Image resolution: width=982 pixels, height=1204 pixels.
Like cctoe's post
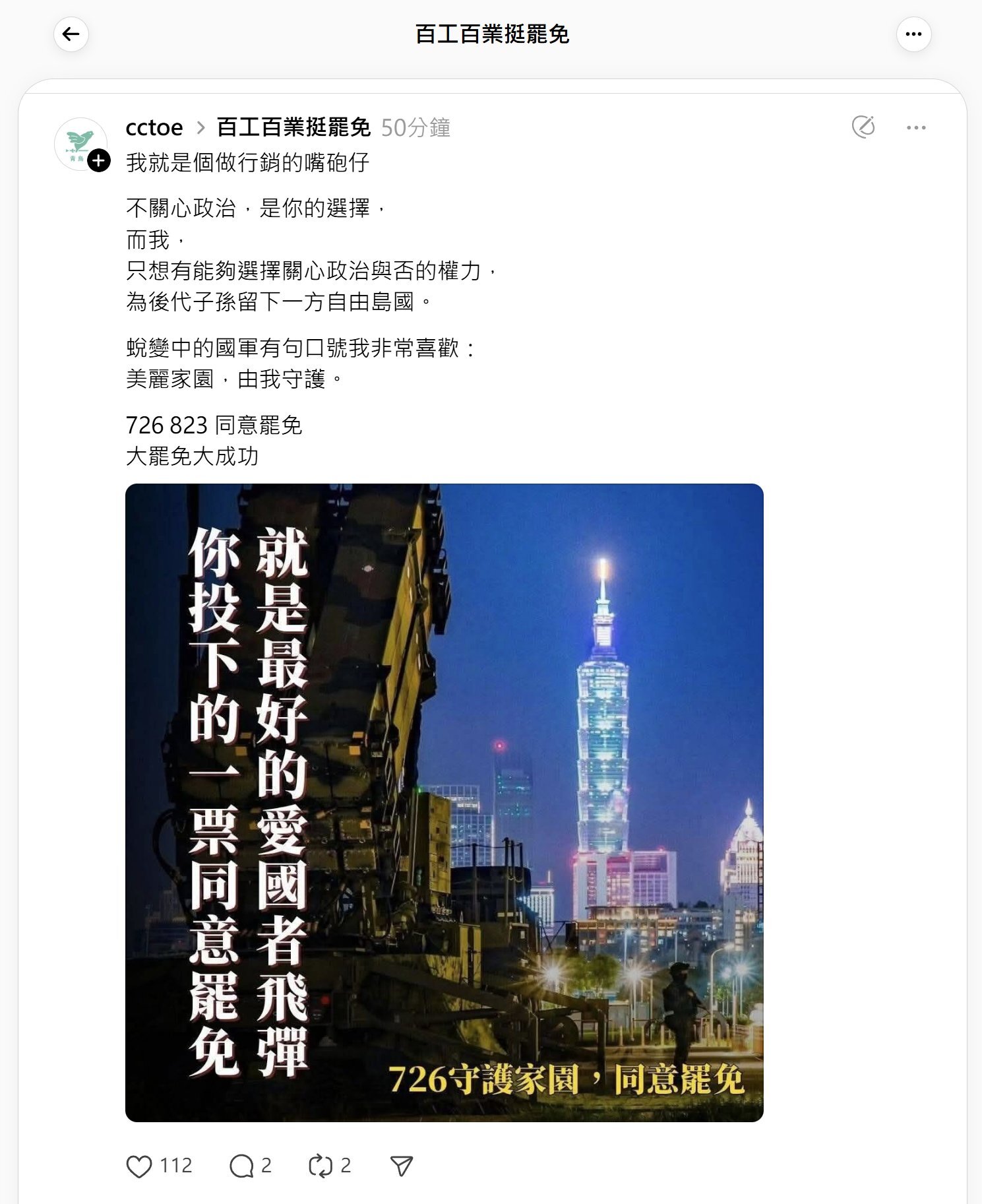pyautogui.click(x=139, y=1166)
